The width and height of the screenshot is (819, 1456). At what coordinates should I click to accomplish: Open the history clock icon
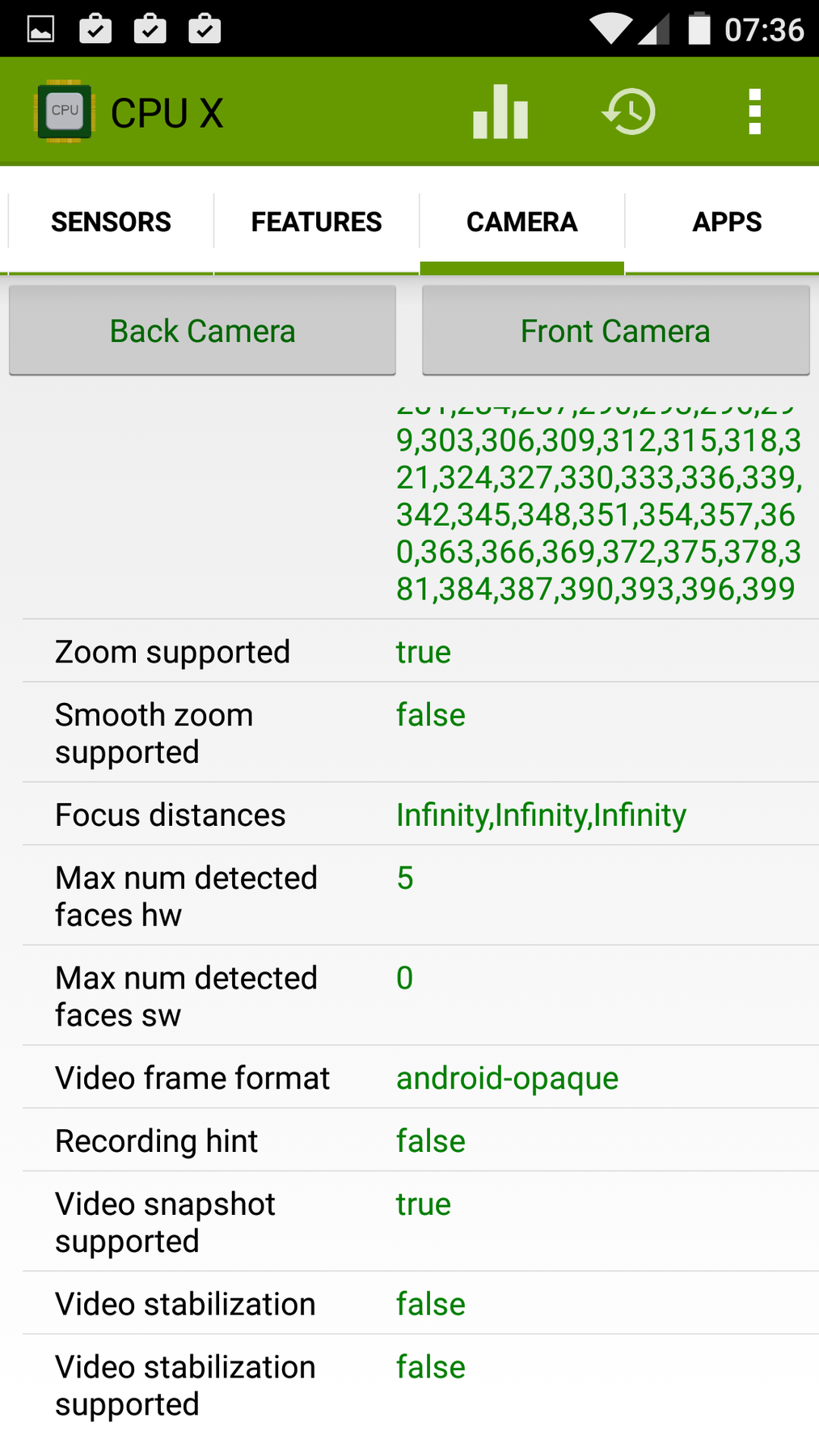[x=629, y=112]
